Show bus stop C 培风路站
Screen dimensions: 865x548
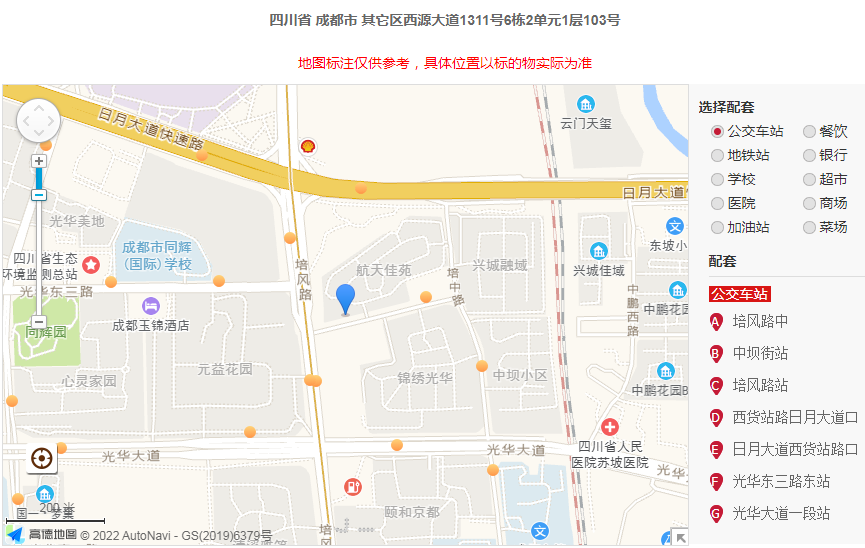coord(760,385)
